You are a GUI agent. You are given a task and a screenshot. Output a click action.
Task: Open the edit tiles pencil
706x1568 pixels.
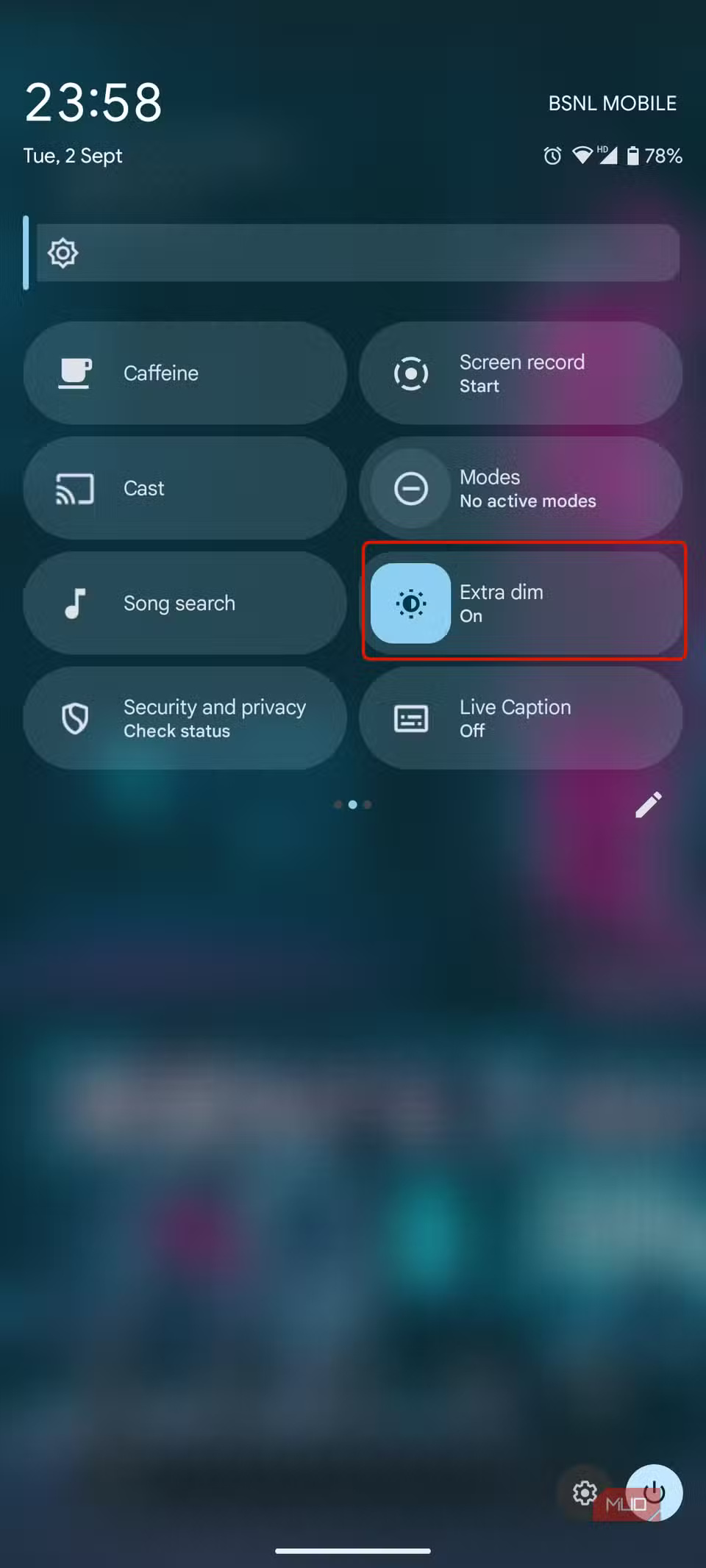click(x=648, y=804)
